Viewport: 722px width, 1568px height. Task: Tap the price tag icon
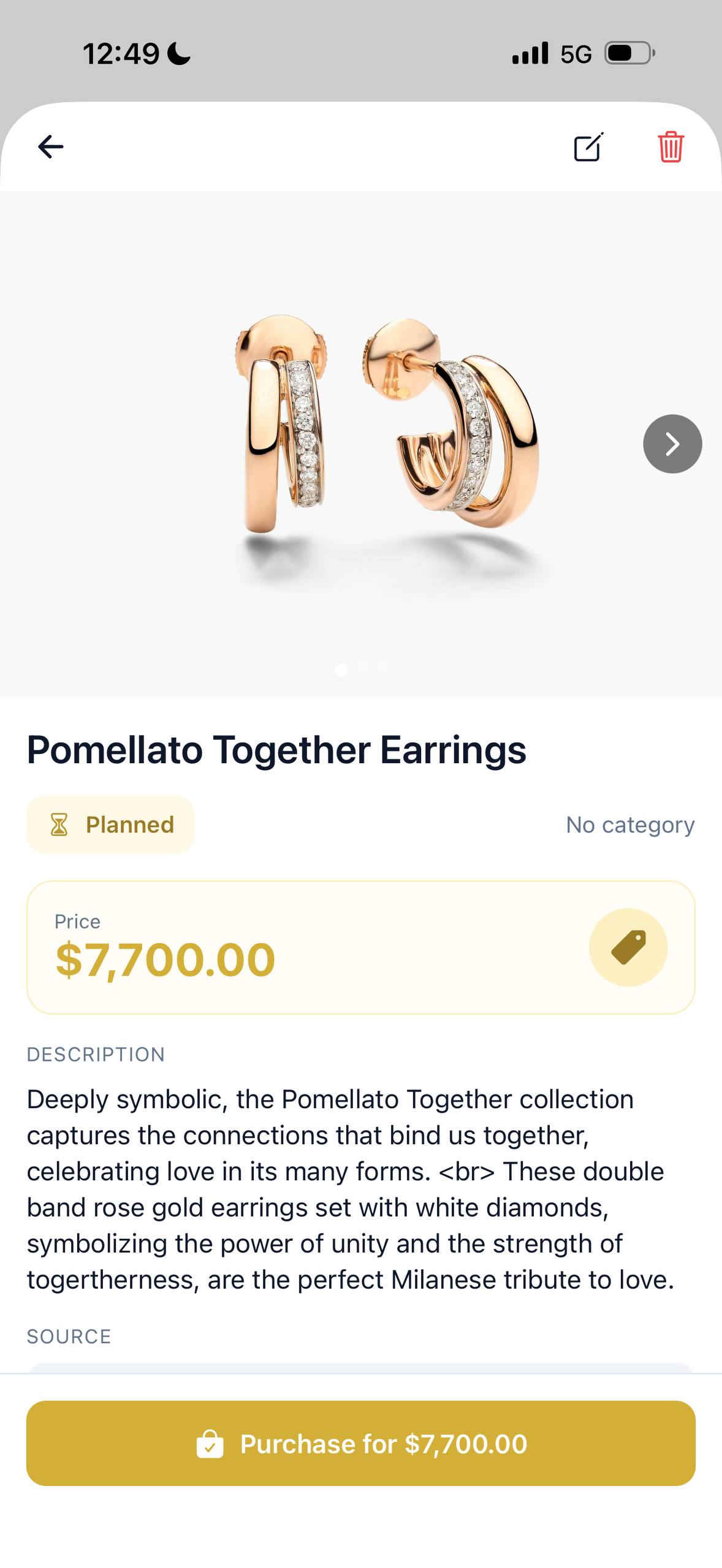[x=628, y=948]
